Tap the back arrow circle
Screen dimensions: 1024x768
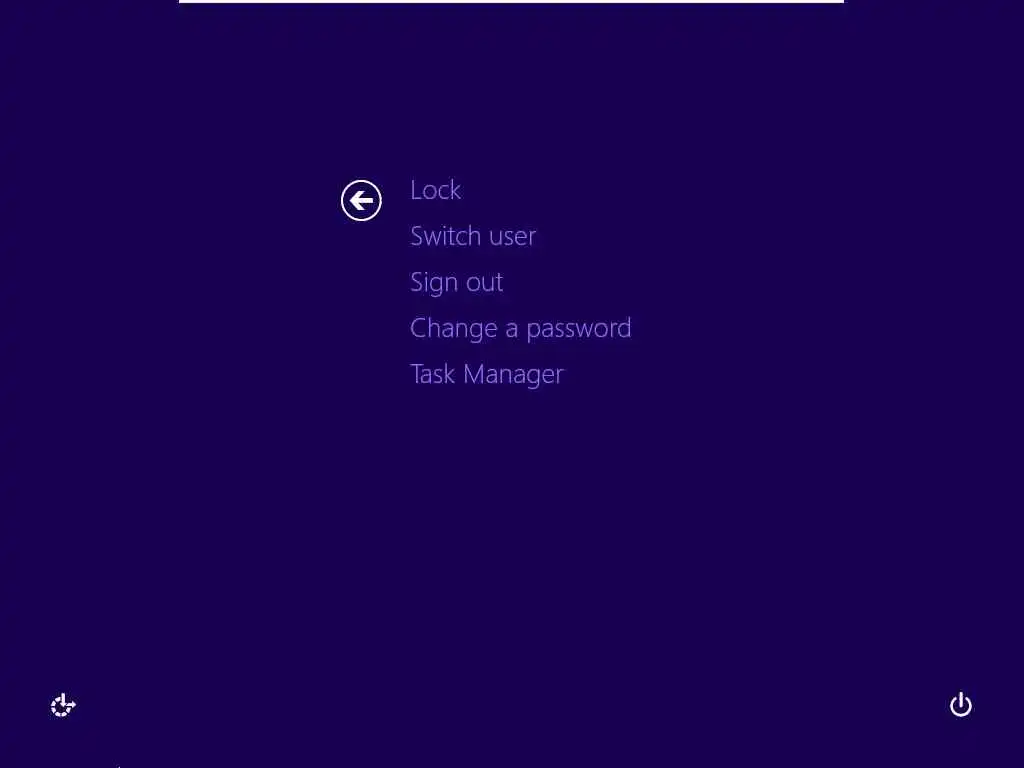coord(361,201)
